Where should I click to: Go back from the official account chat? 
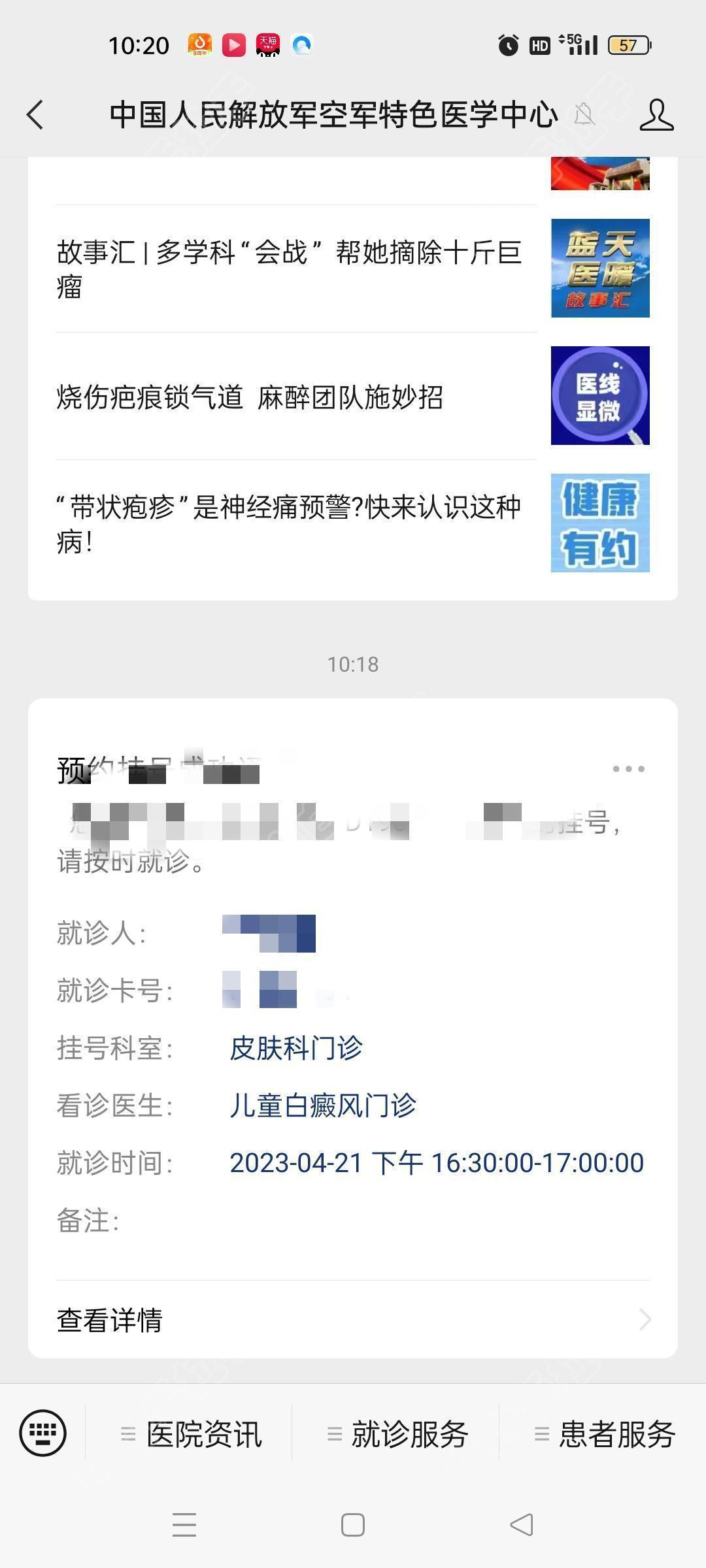[35, 115]
